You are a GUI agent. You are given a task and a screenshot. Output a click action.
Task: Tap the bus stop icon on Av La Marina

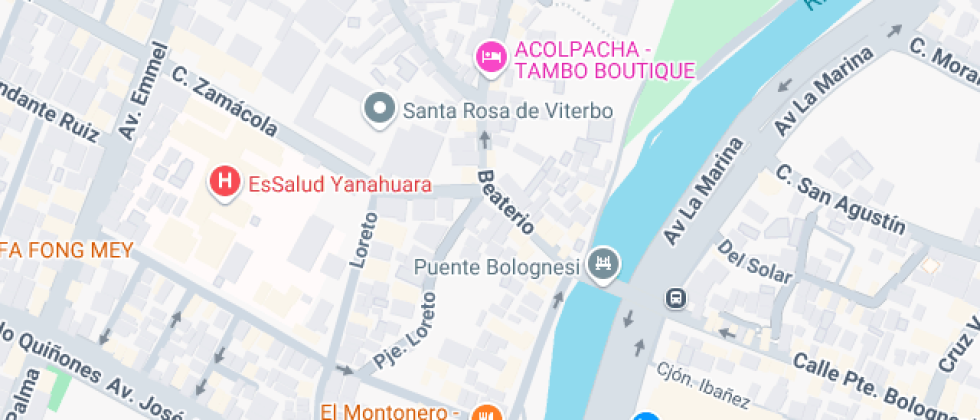[x=677, y=298]
